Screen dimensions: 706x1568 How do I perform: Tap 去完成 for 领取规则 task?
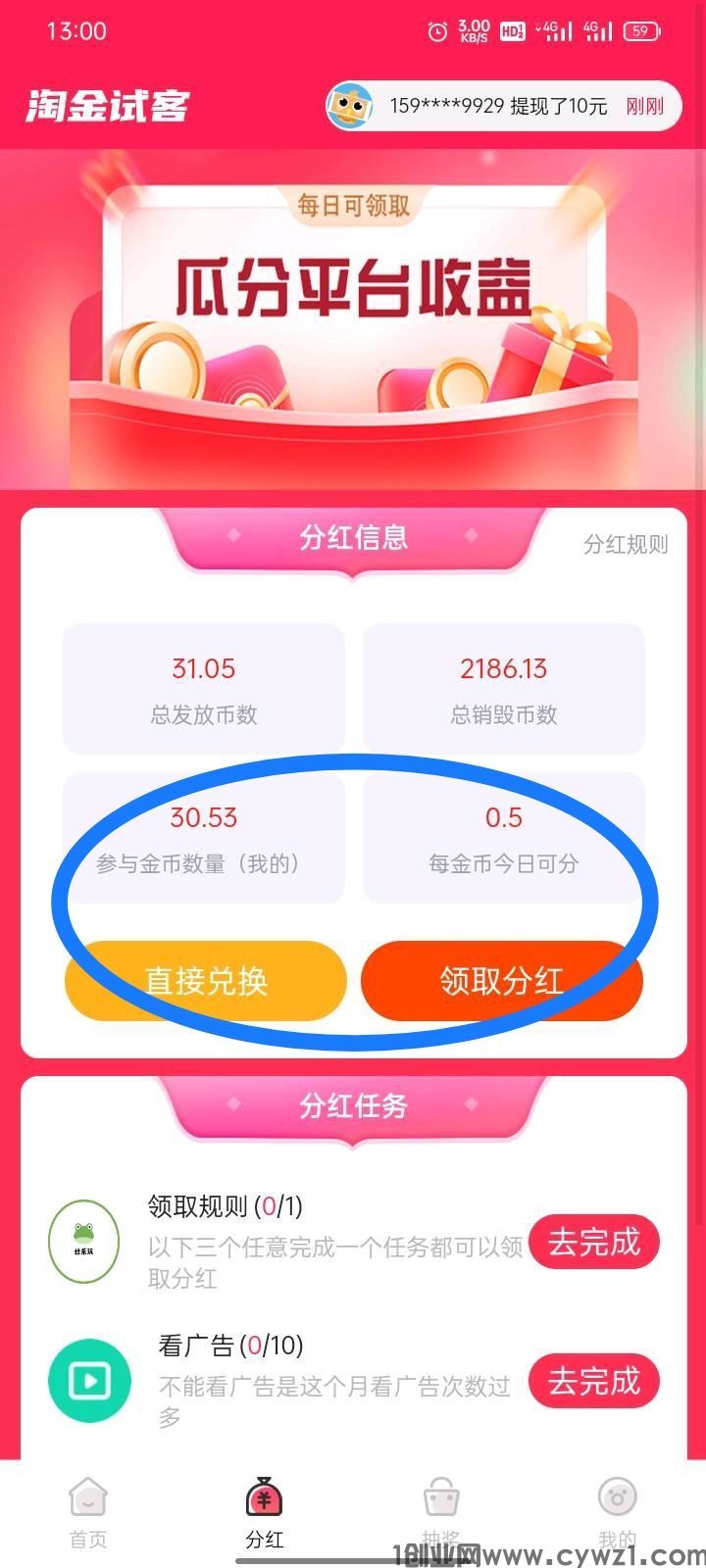point(593,1243)
